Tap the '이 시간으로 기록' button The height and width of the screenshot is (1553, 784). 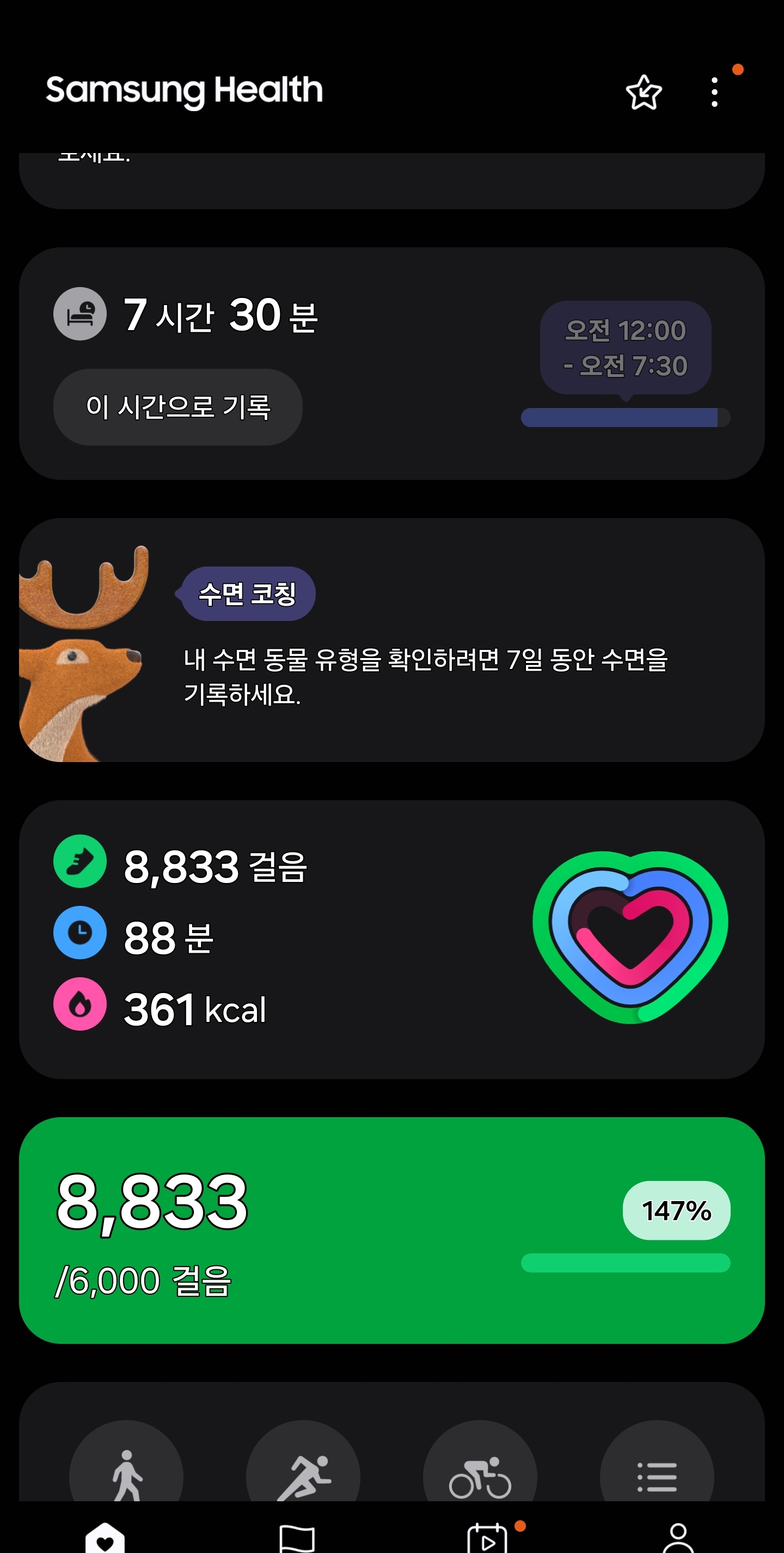pos(178,407)
